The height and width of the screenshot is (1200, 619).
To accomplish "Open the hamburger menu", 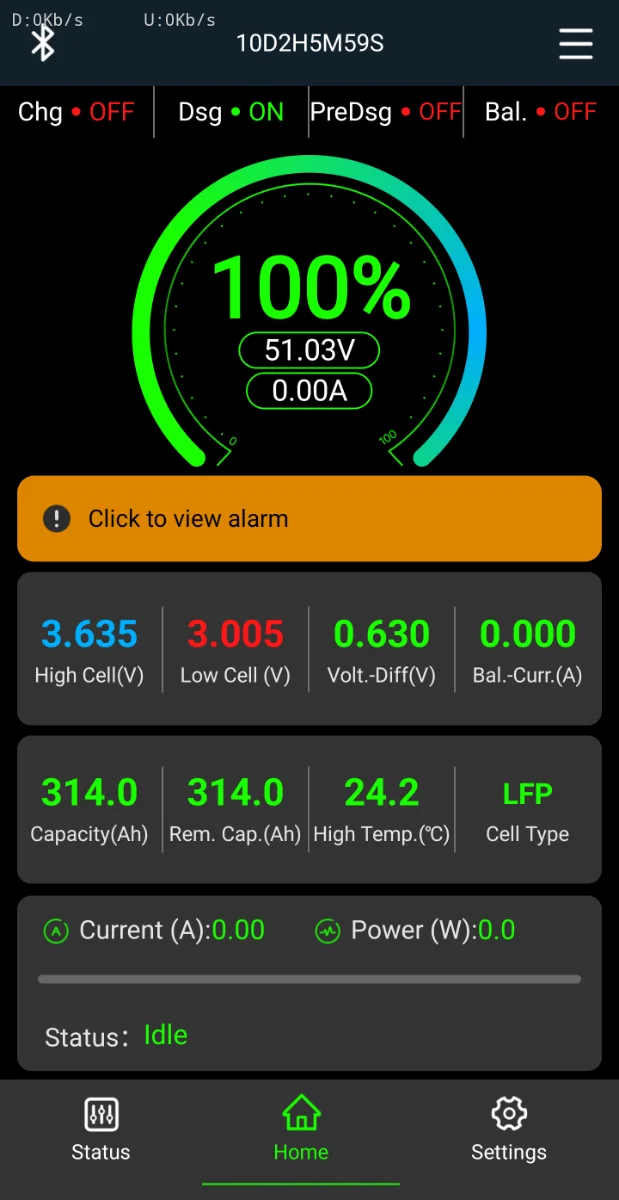I will coord(575,44).
